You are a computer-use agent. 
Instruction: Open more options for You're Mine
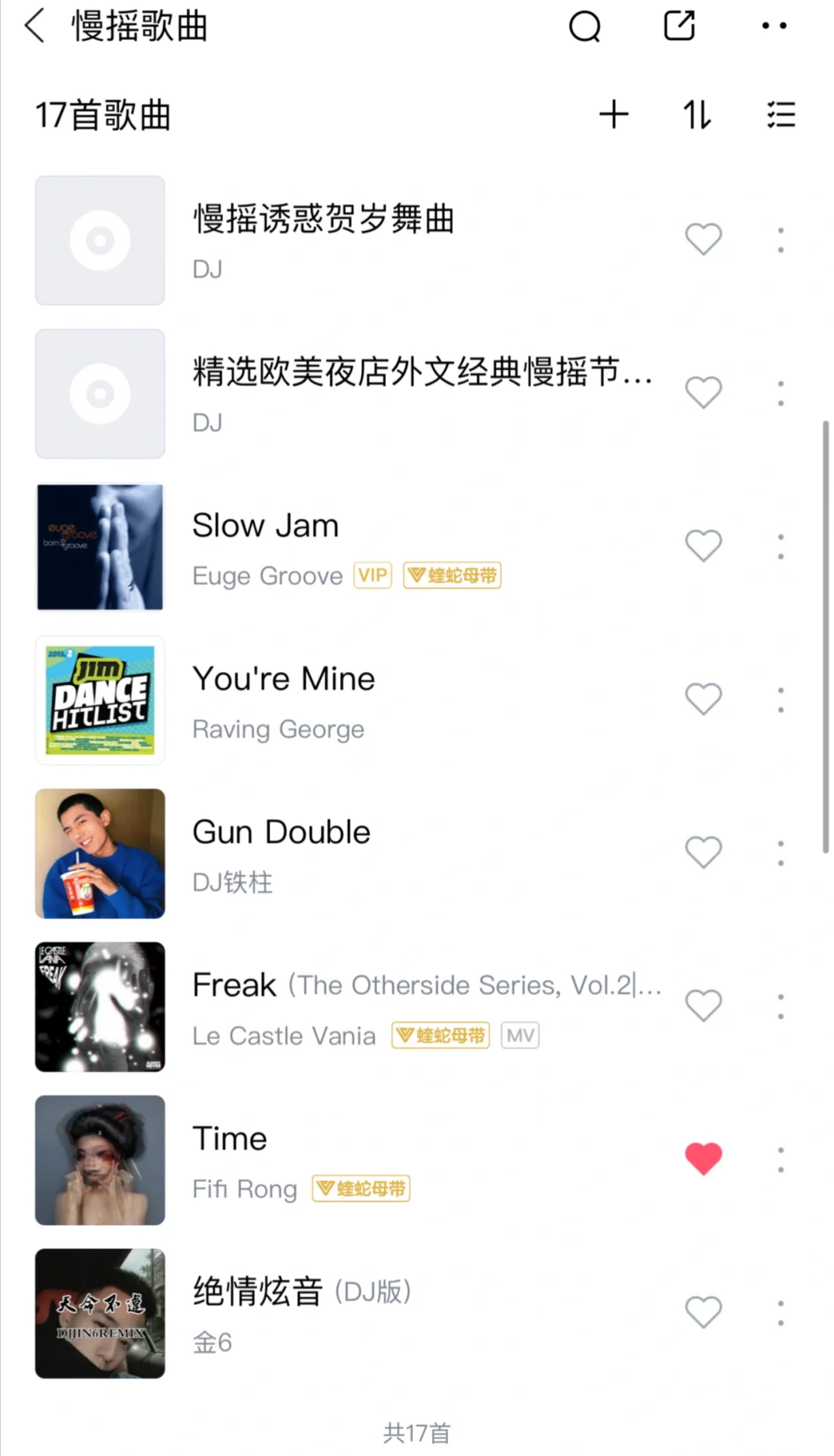point(781,700)
